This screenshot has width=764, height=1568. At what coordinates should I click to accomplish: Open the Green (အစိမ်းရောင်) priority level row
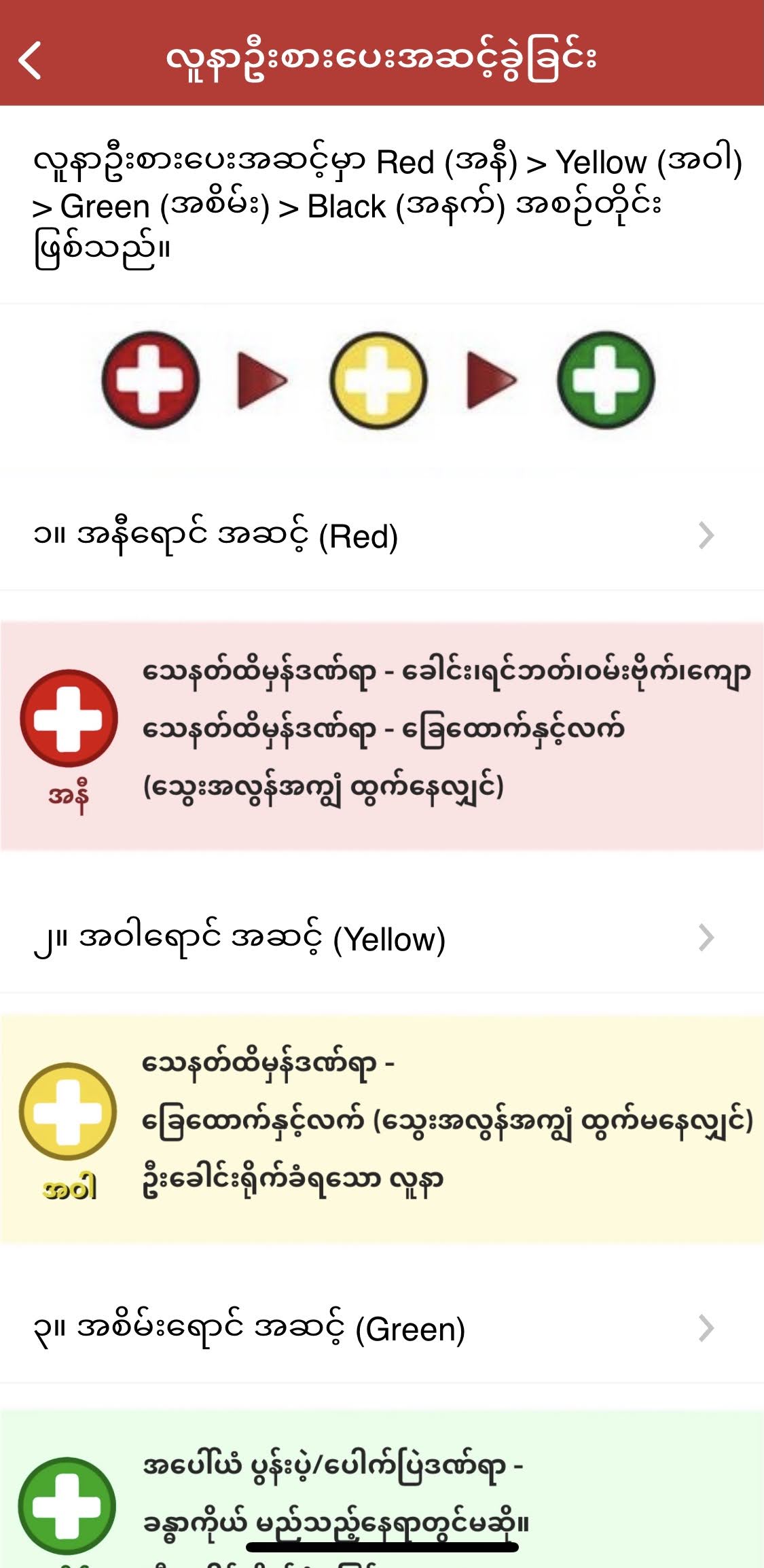tap(382, 1328)
